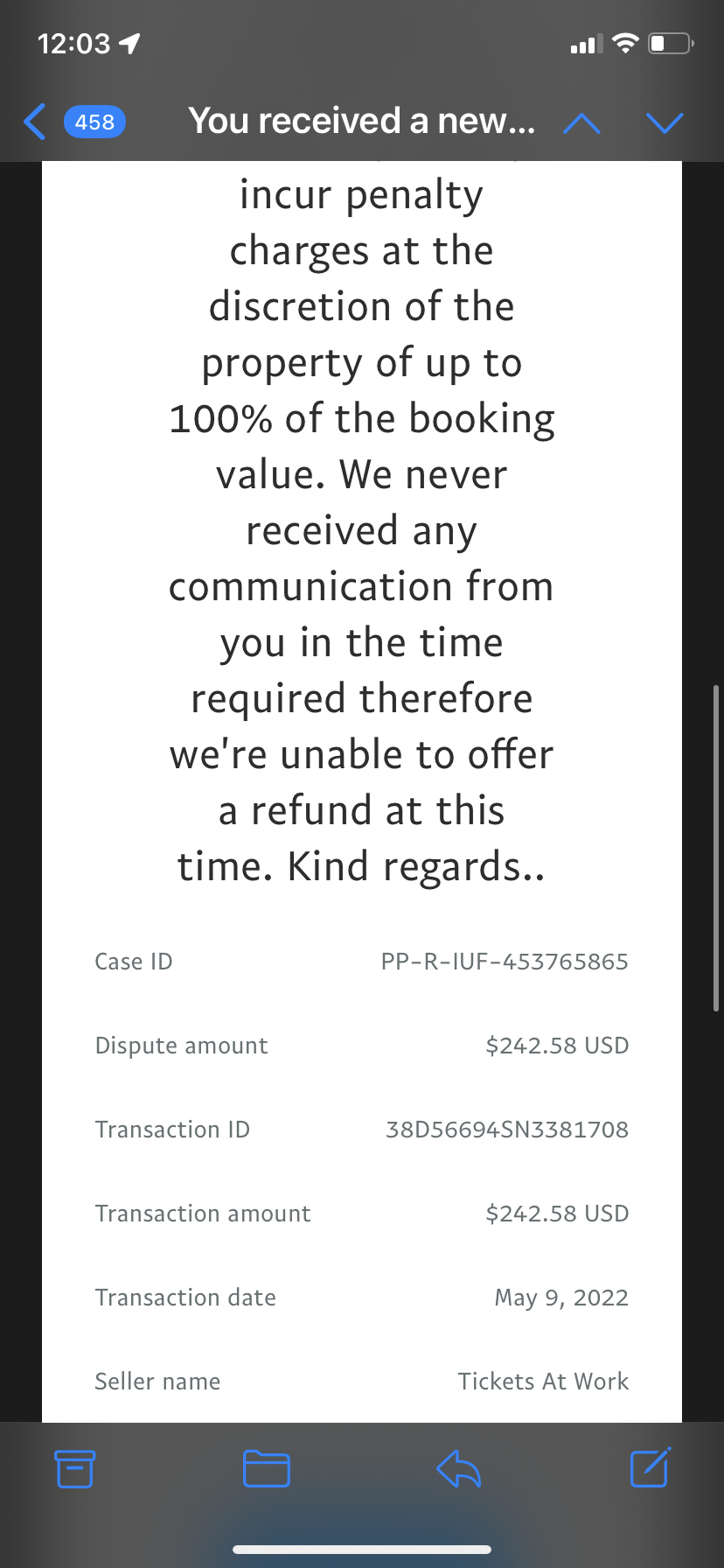Archive this email
This screenshot has height=1568, width=724.
coord(74,1469)
